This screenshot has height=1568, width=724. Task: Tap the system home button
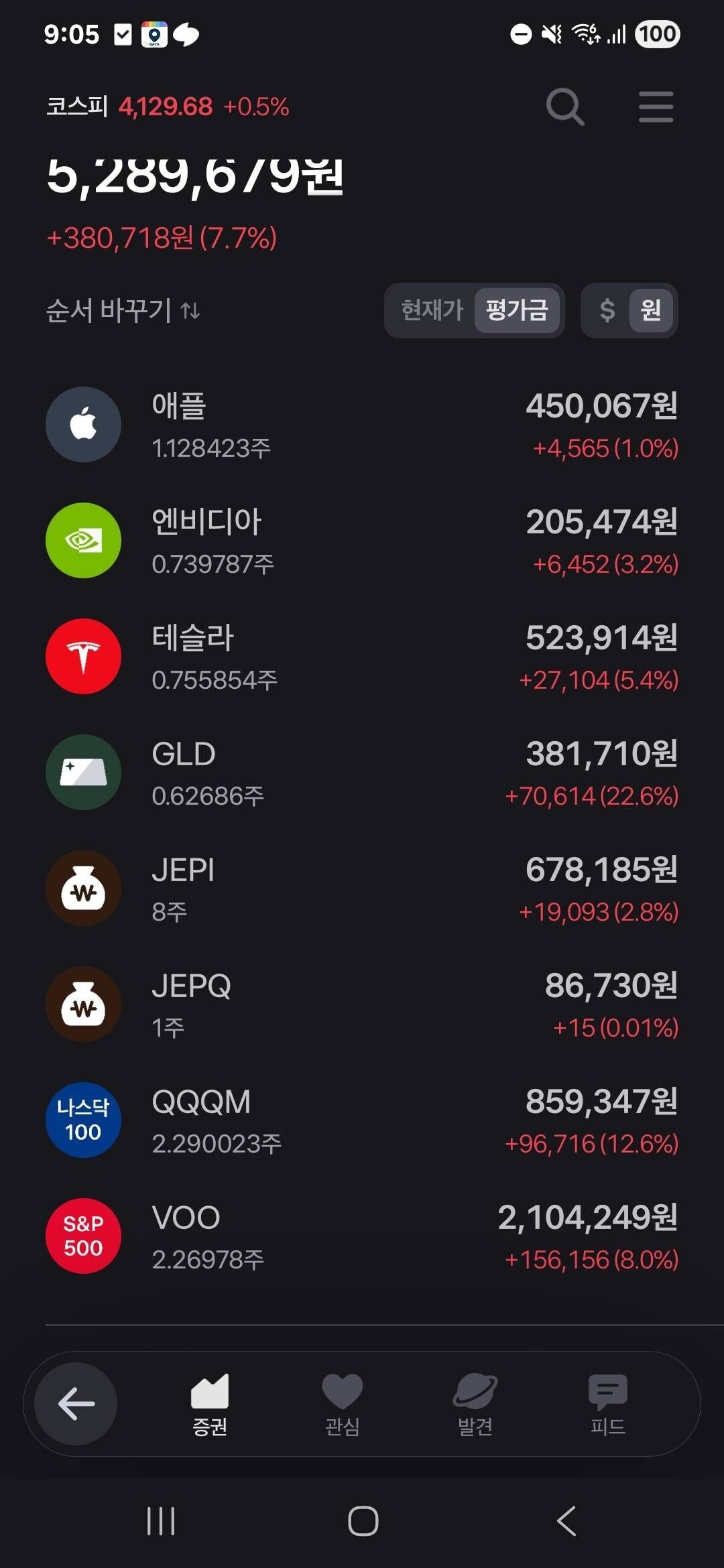363,1520
